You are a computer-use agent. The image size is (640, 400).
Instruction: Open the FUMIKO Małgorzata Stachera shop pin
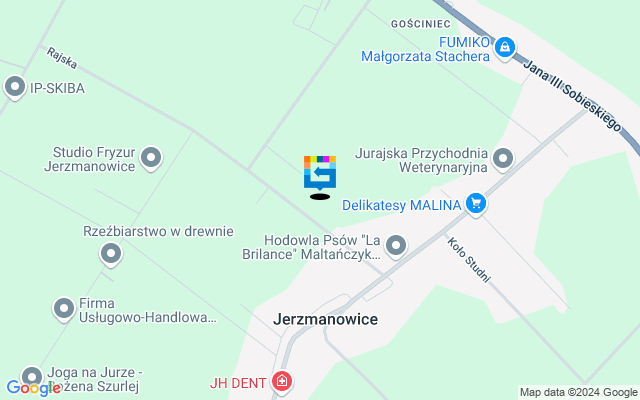pos(506,46)
